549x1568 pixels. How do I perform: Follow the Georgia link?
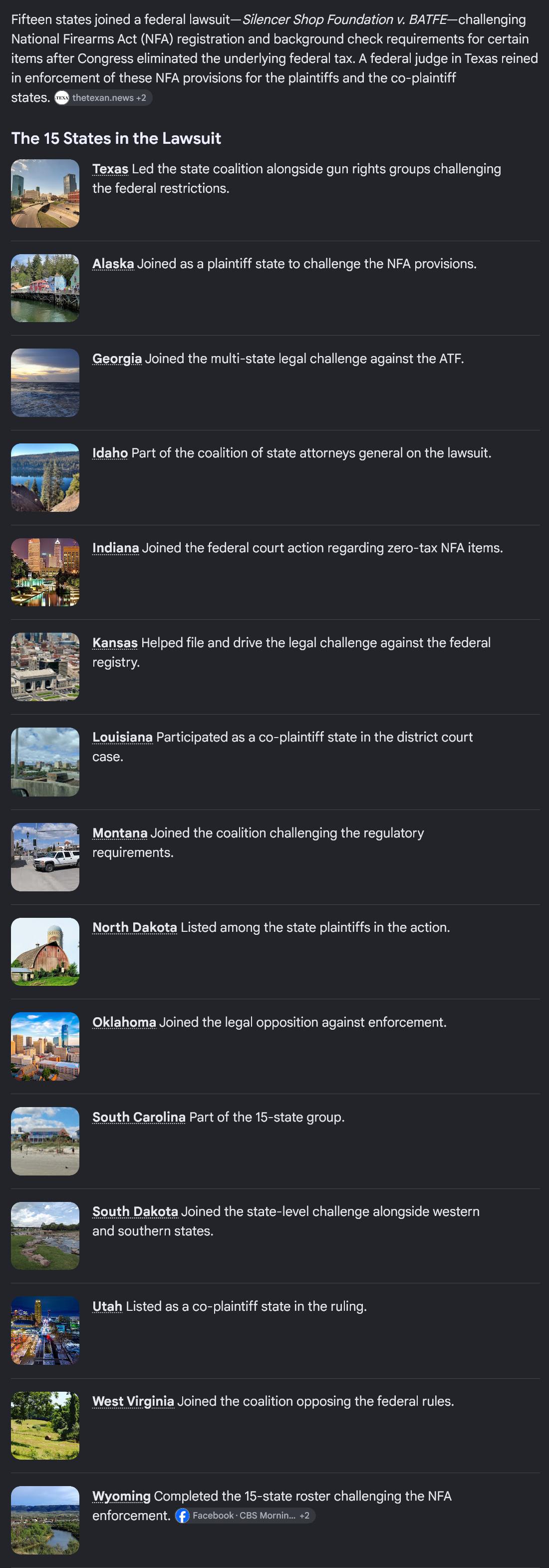[x=117, y=359]
